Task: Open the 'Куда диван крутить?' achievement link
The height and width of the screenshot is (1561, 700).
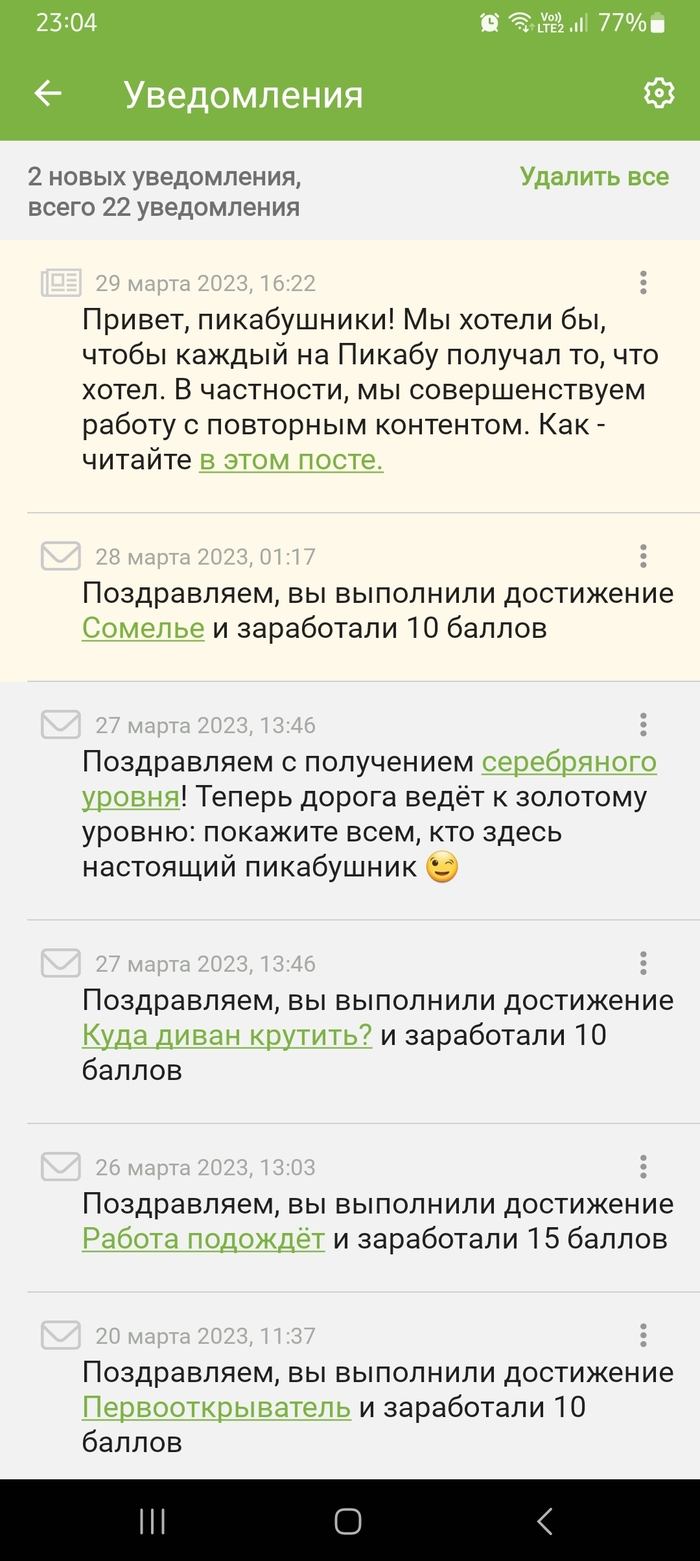Action: [x=227, y=1035]
